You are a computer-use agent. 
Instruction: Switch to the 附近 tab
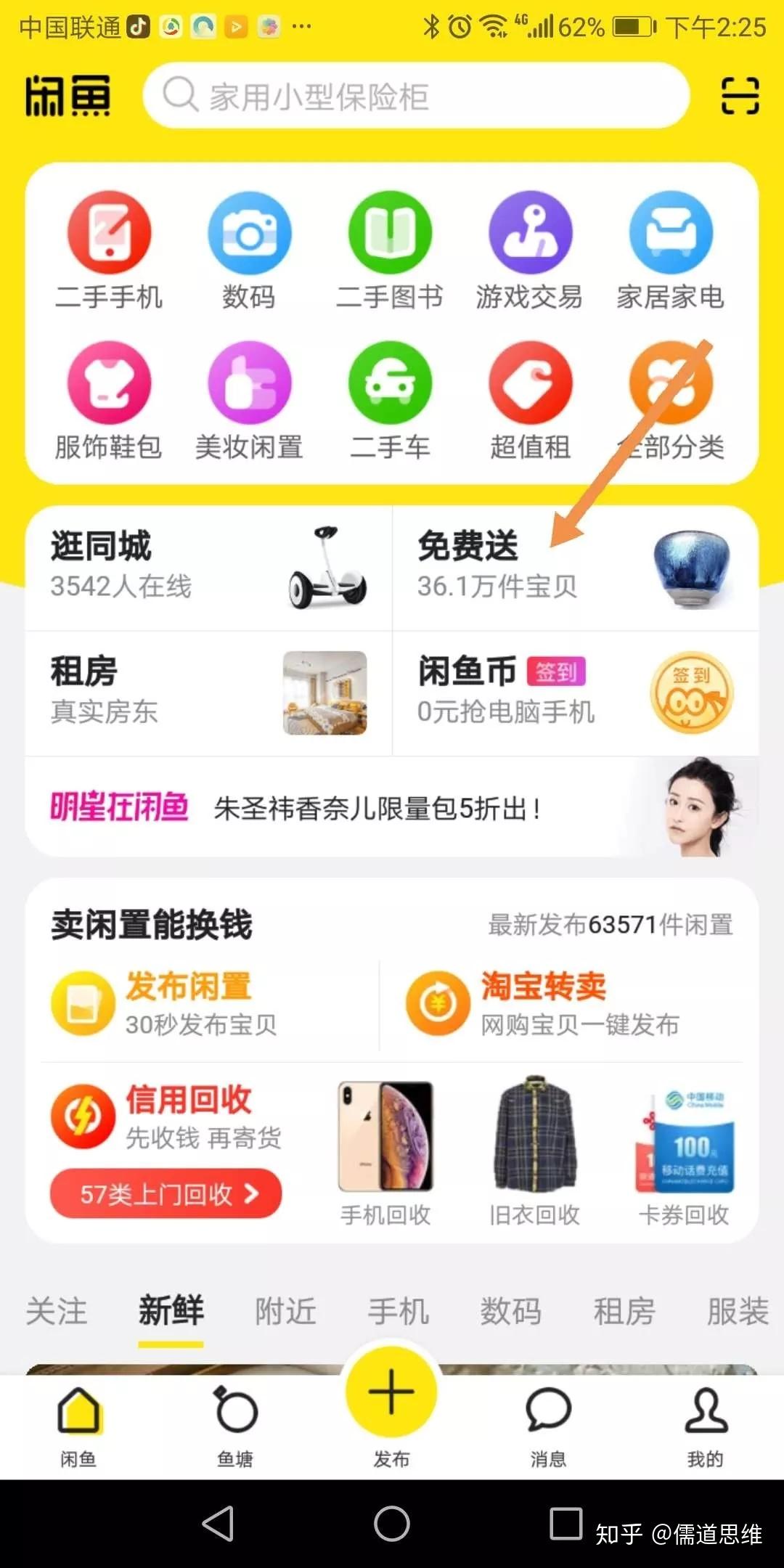(x=285, y=1312)
